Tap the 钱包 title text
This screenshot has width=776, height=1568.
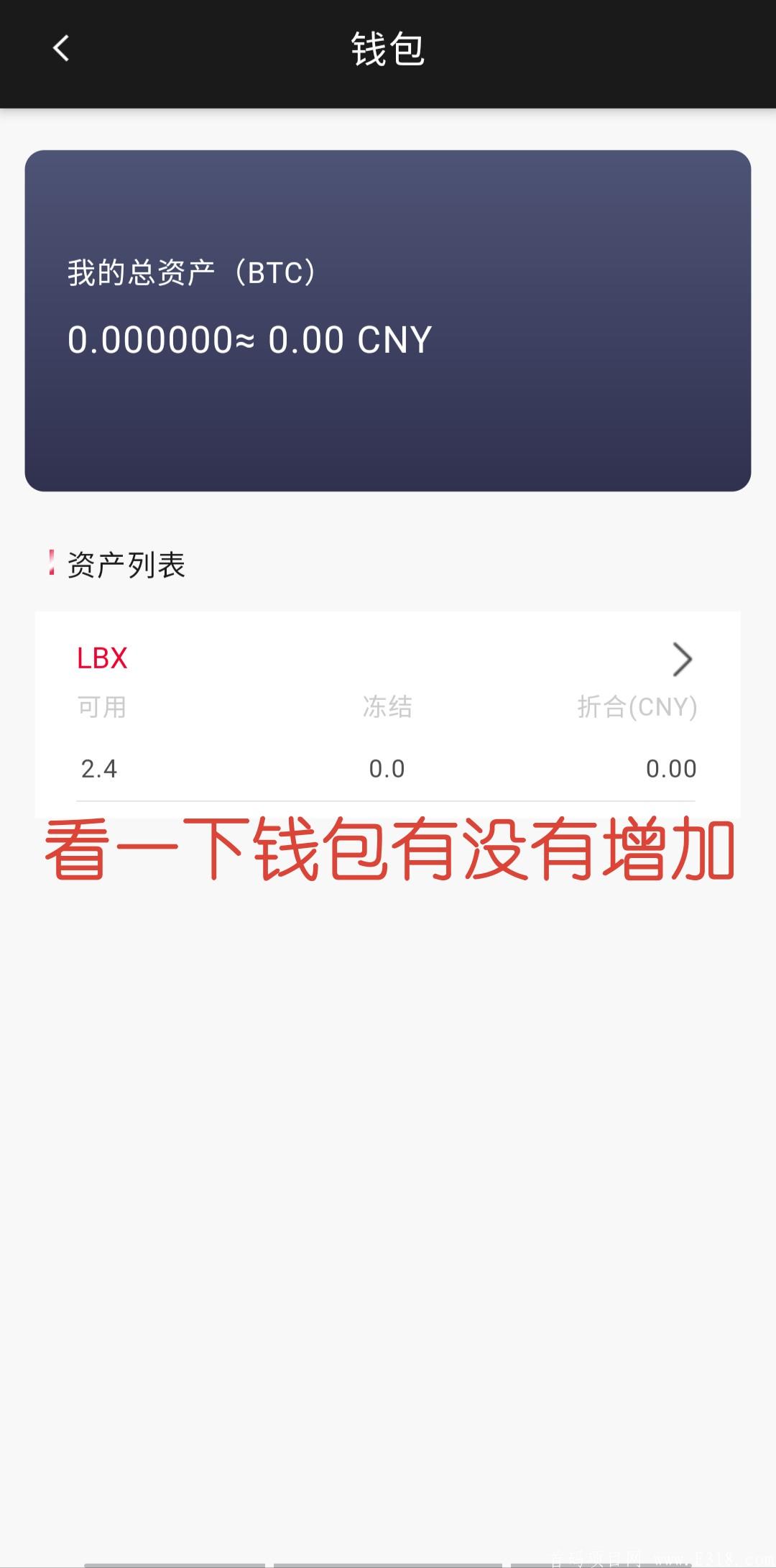coord(387,50)
